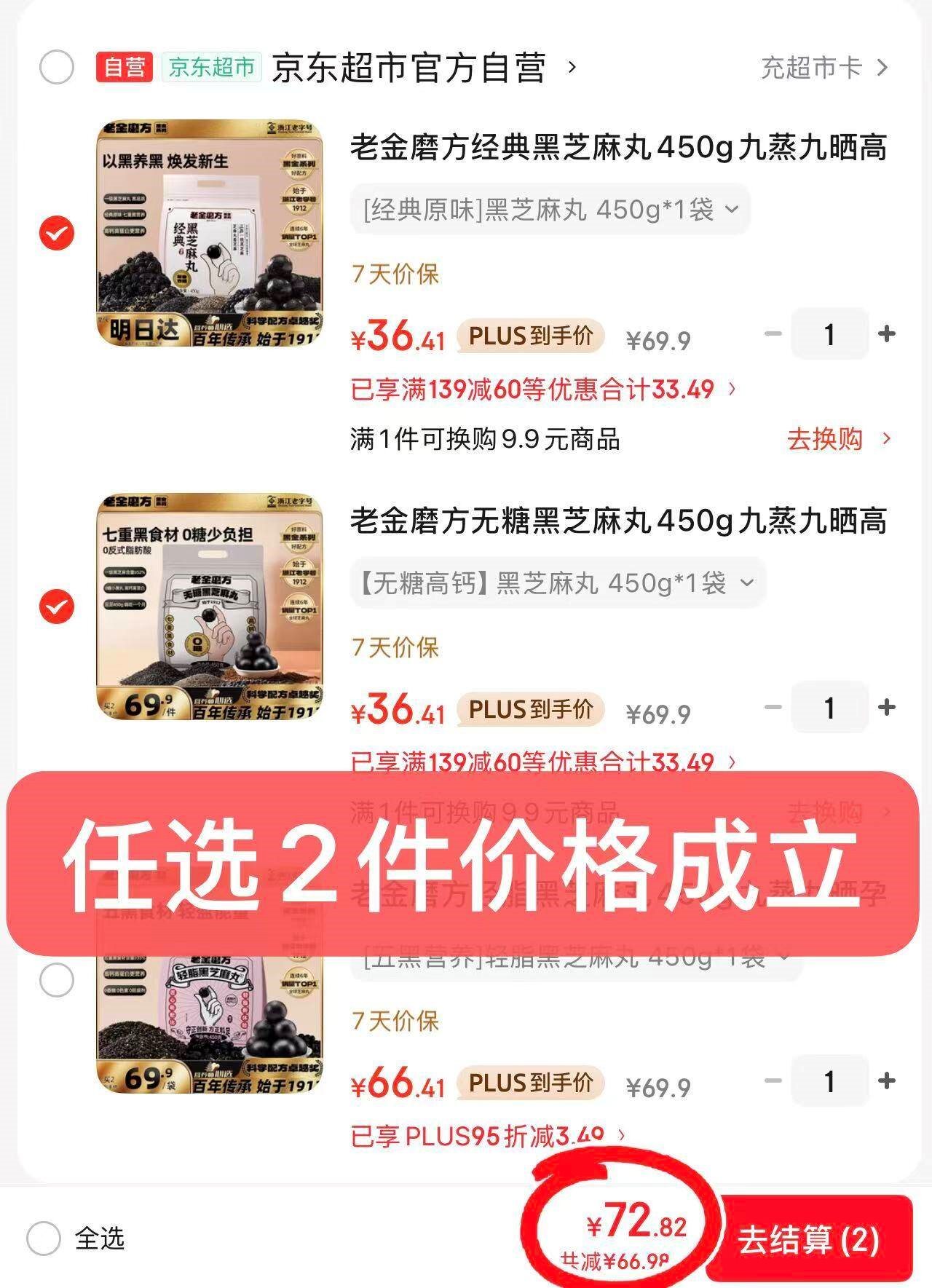This screenshot has width=932, height=1288.
Task: View the 已享PLUS95折 discount details
Action: [488, 1135]
